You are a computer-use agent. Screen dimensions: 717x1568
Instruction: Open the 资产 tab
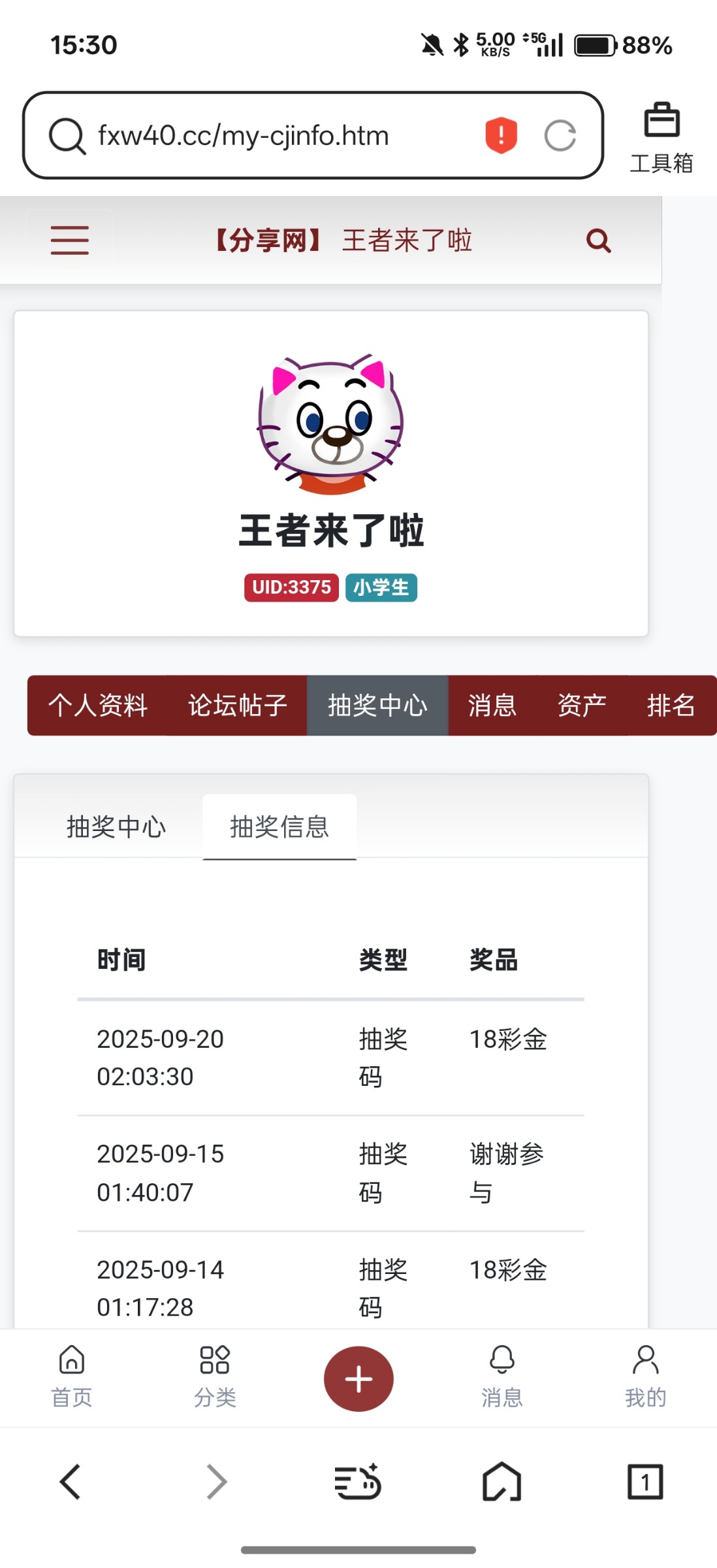[582, 706]
